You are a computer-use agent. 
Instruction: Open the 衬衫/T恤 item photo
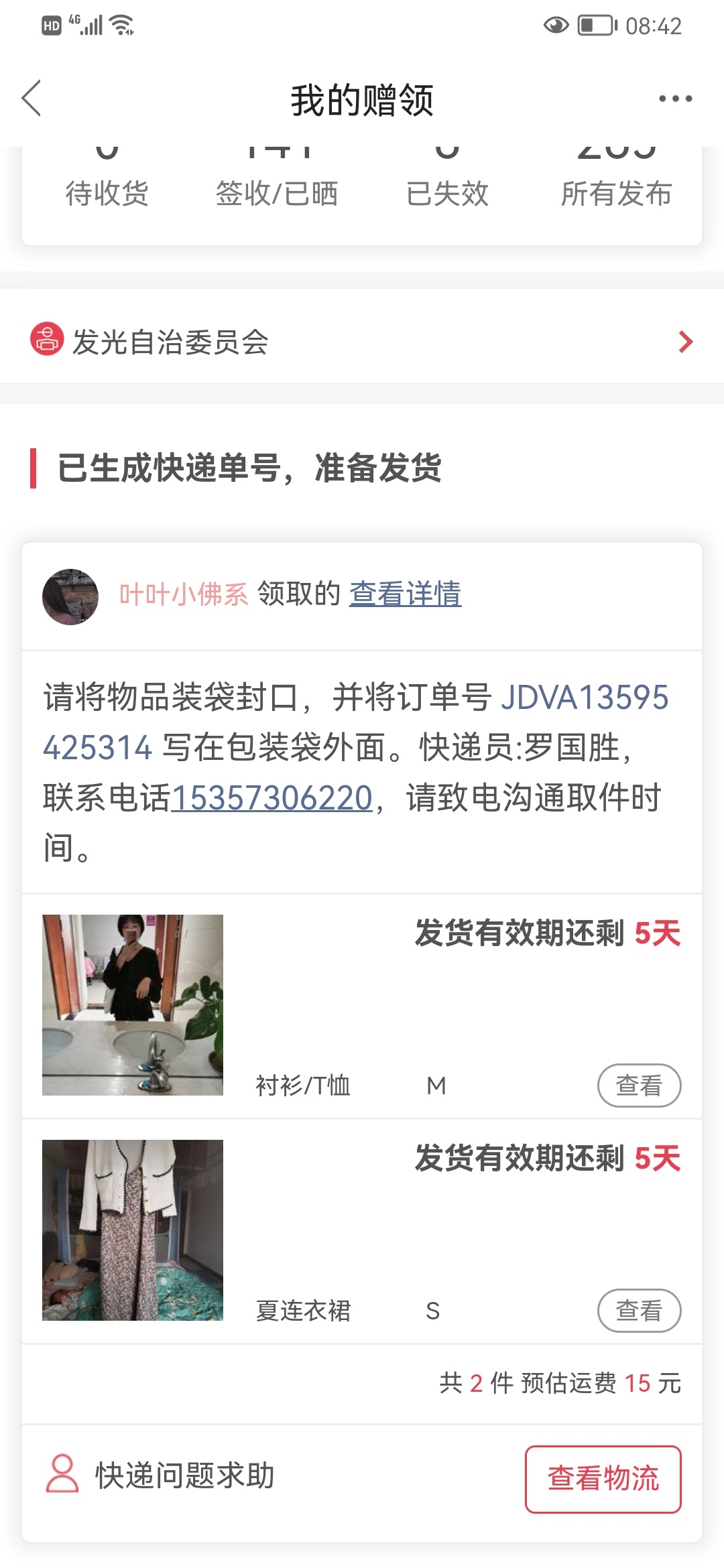coord(133,1005)
